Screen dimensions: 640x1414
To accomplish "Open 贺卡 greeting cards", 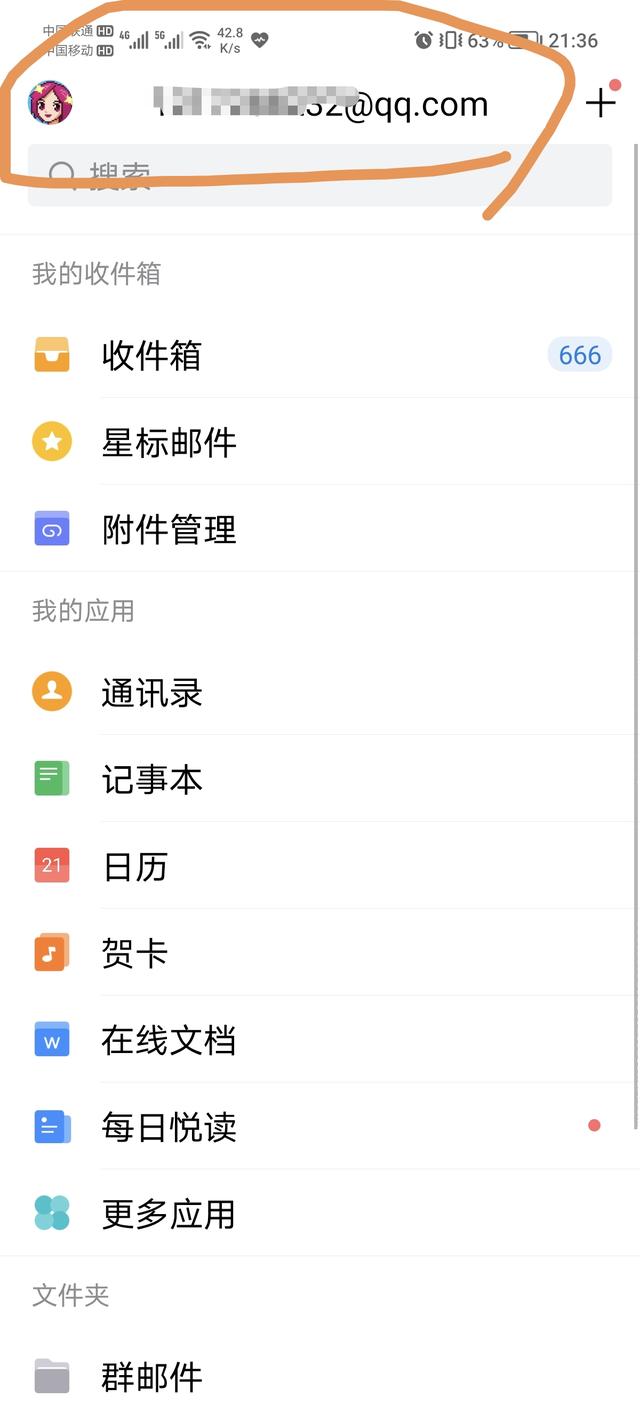I will pyautogui.click(x=320, y=953).
